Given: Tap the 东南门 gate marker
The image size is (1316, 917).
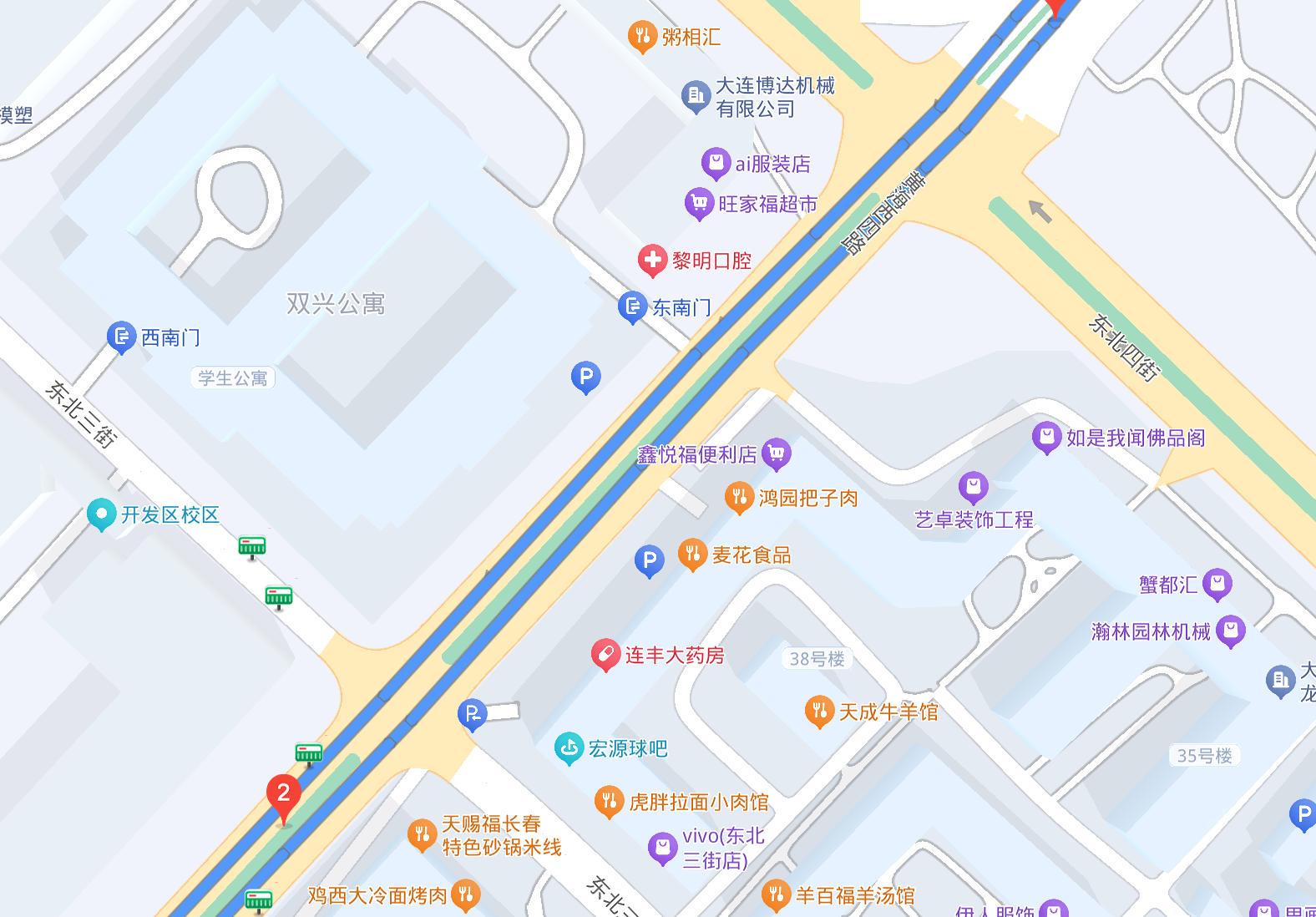Looking at the screenshot, I should pyautogui.click(x=632, y=307).
